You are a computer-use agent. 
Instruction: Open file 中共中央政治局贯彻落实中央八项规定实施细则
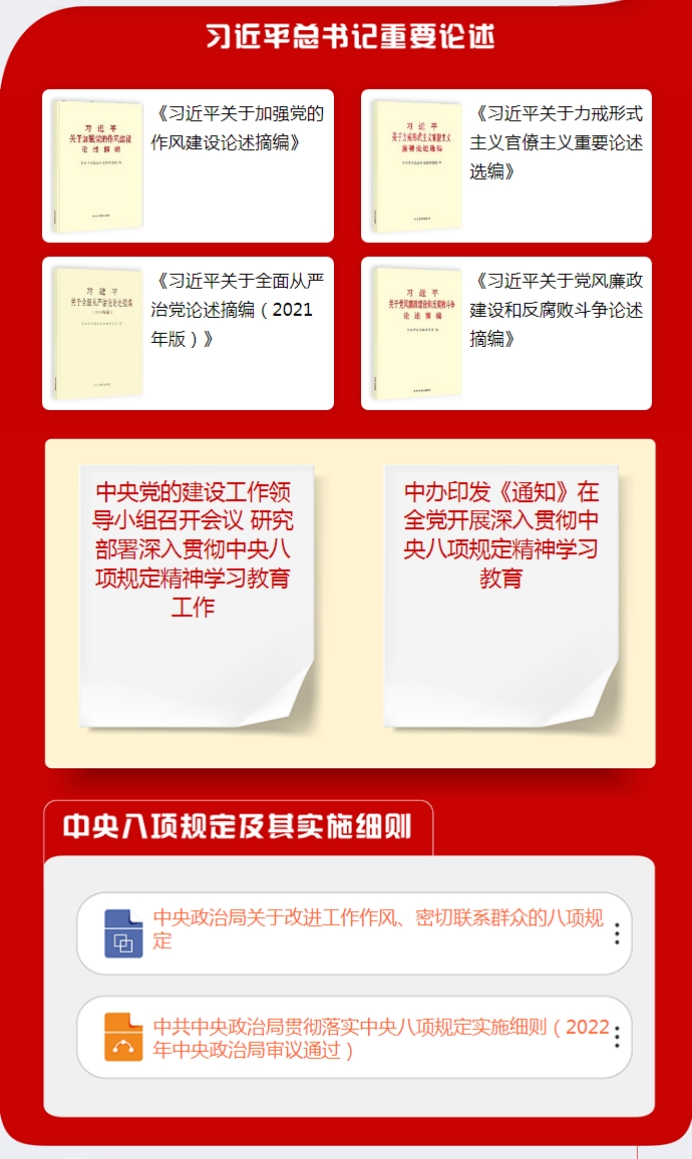(x=380, y=1038)
